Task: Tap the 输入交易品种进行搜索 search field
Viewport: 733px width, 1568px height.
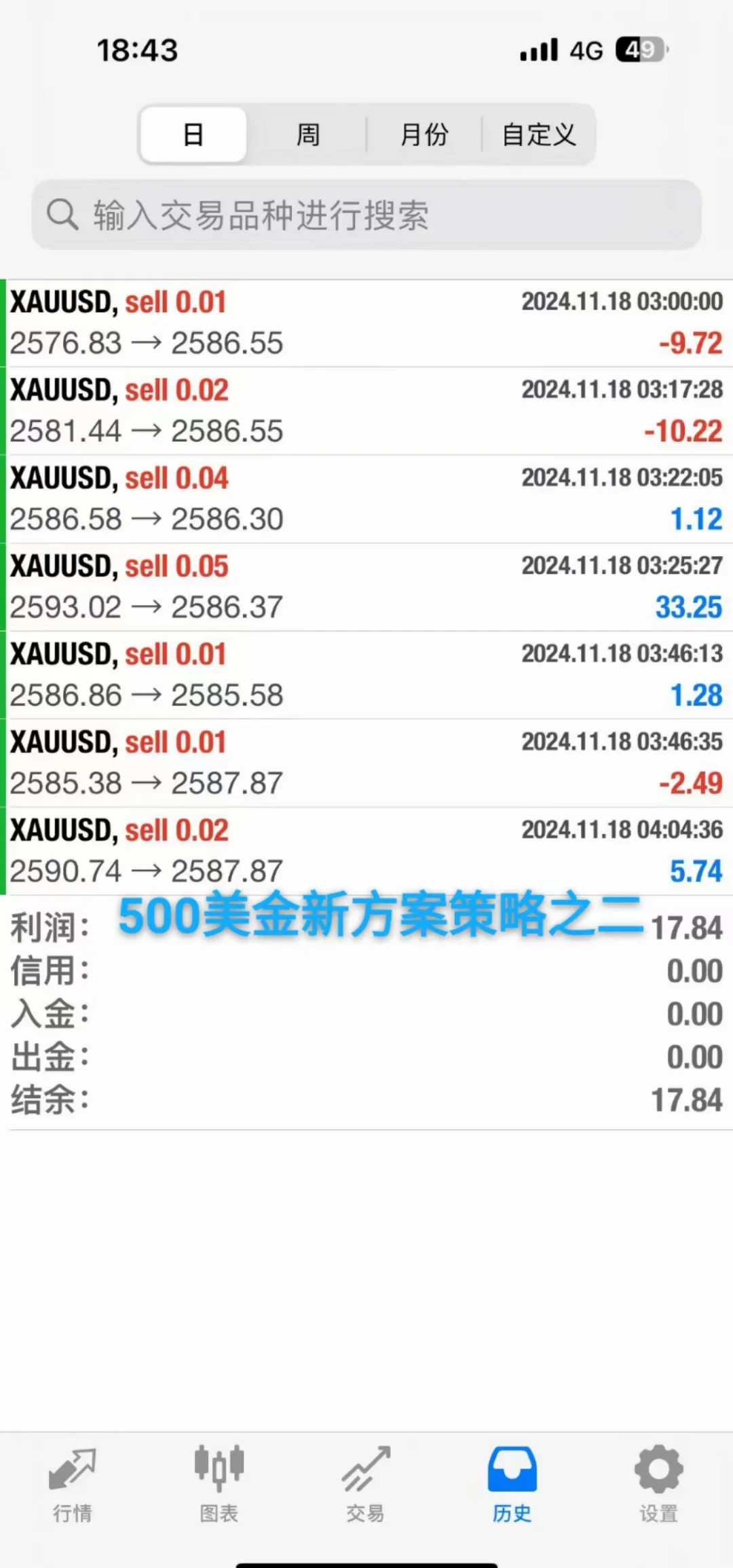Action: point(366,215)
